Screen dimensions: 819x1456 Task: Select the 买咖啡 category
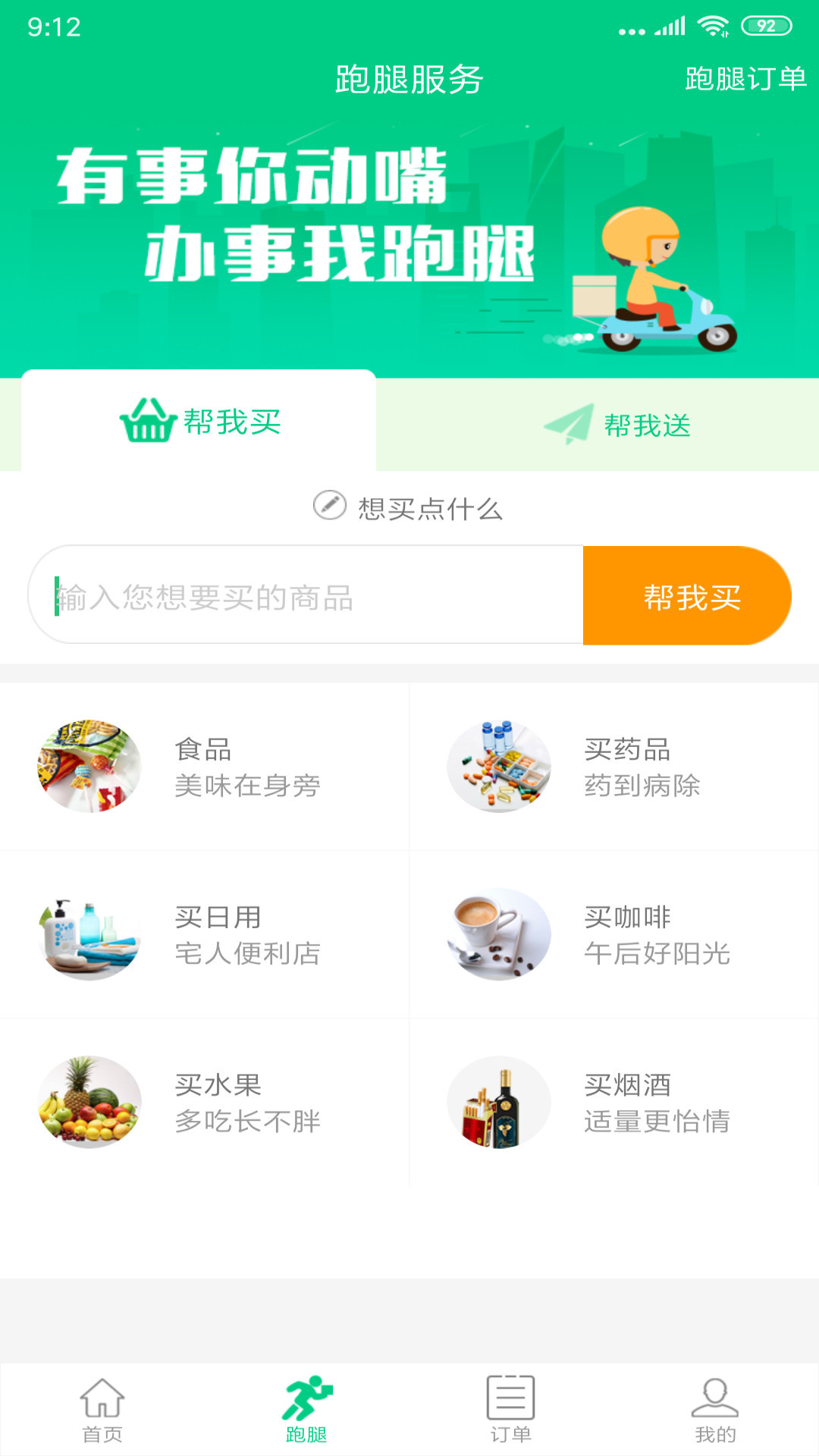pyautogui.click(x=614, y=934)
